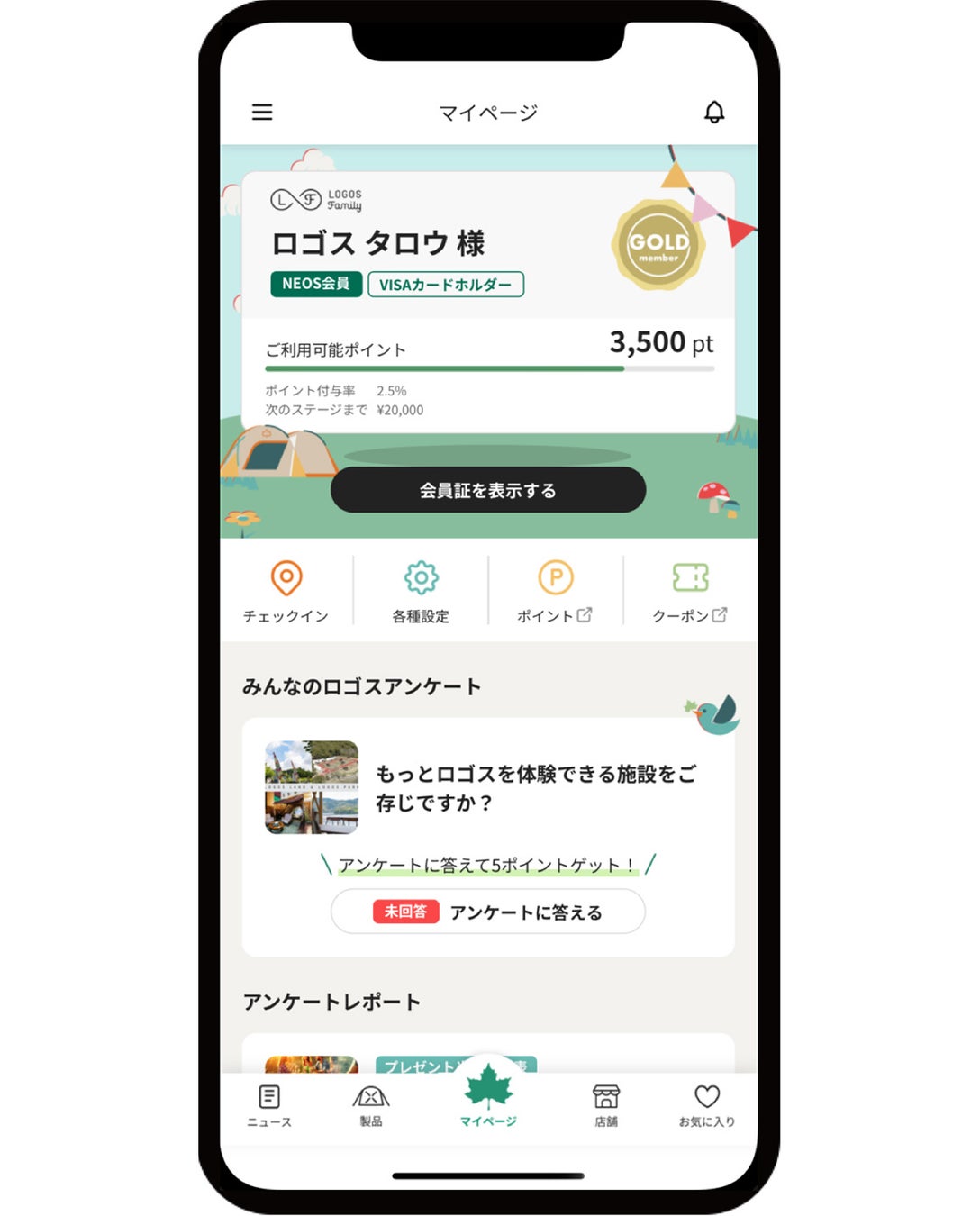980x1216 pixels.
Task: Tap アンケートに答える survey button
Action: (487, 912)
